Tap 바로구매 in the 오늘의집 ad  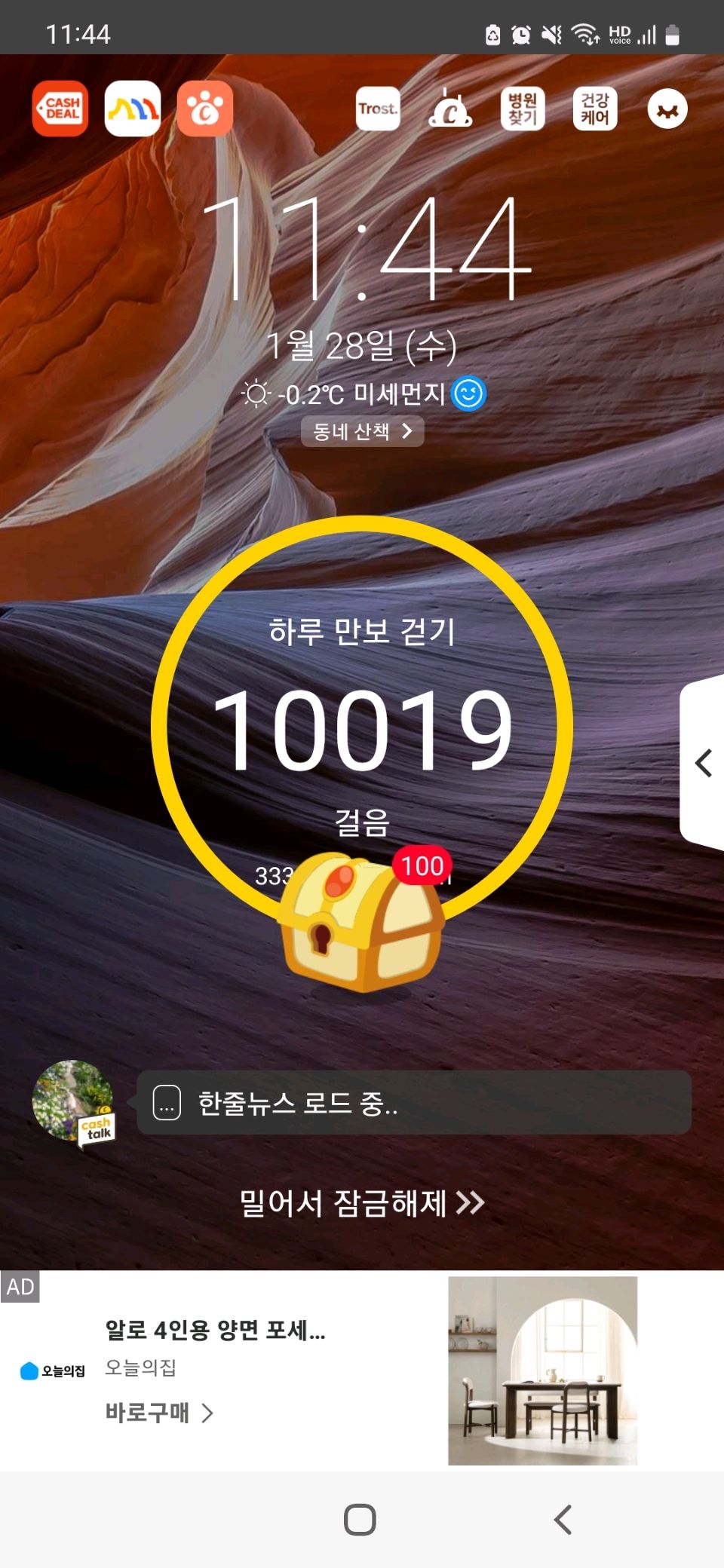pos(158,1413)
